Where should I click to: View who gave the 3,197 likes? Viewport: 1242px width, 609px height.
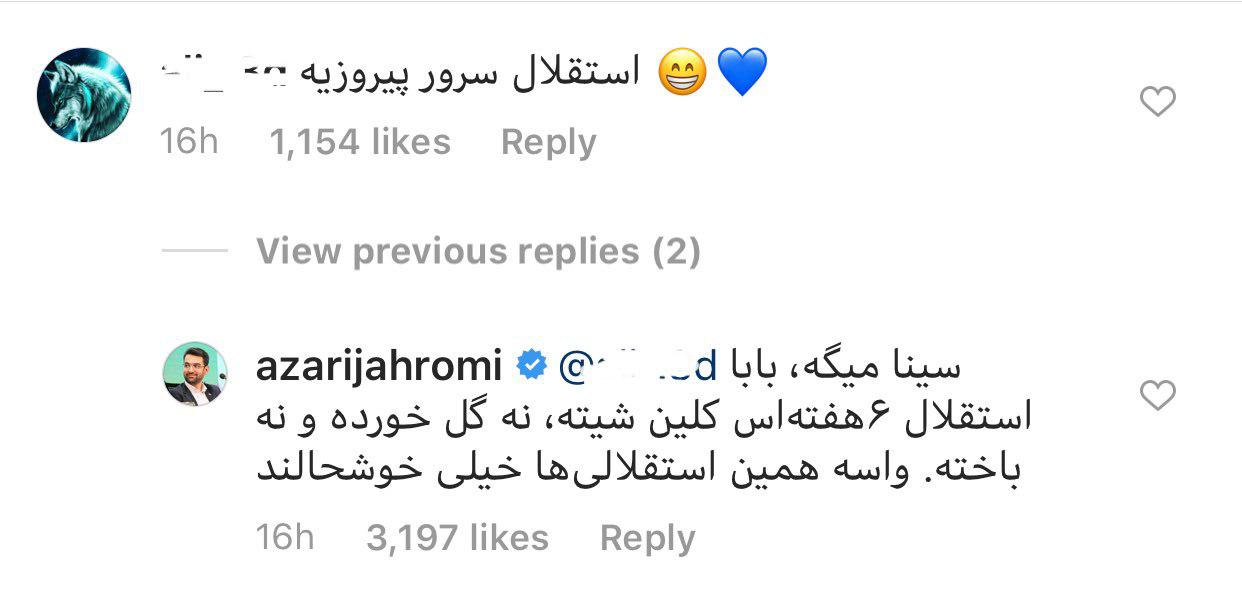click(x=457, y=539)
